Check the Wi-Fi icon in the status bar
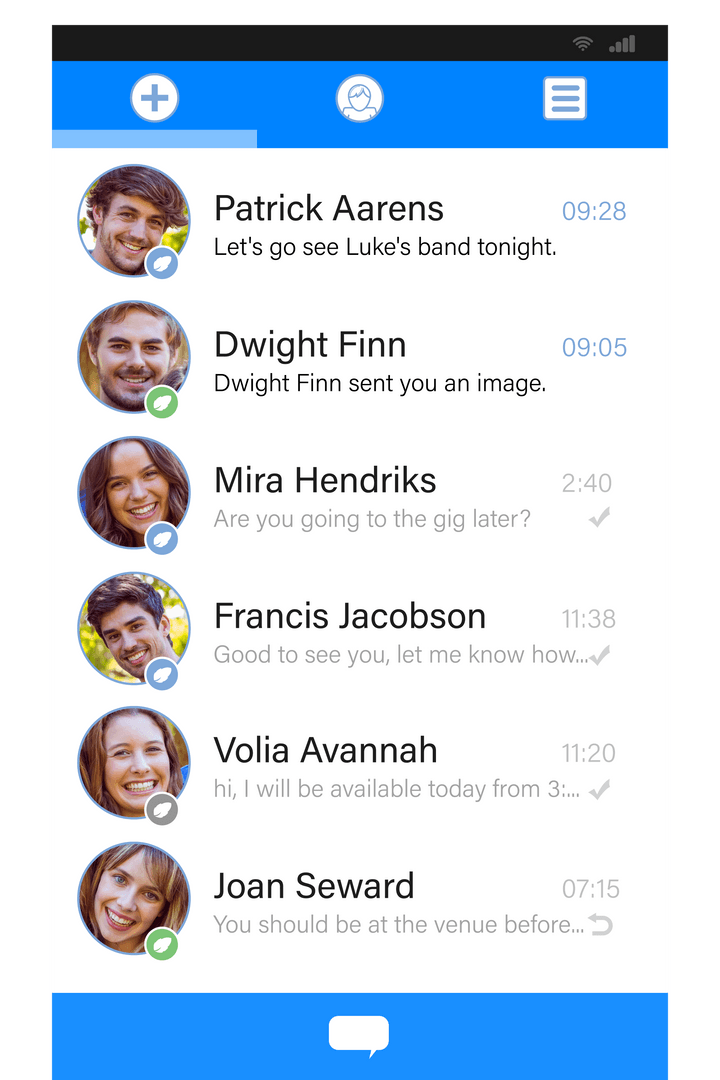Screen dimensions: 720x1080 click(x=583, y=42)
